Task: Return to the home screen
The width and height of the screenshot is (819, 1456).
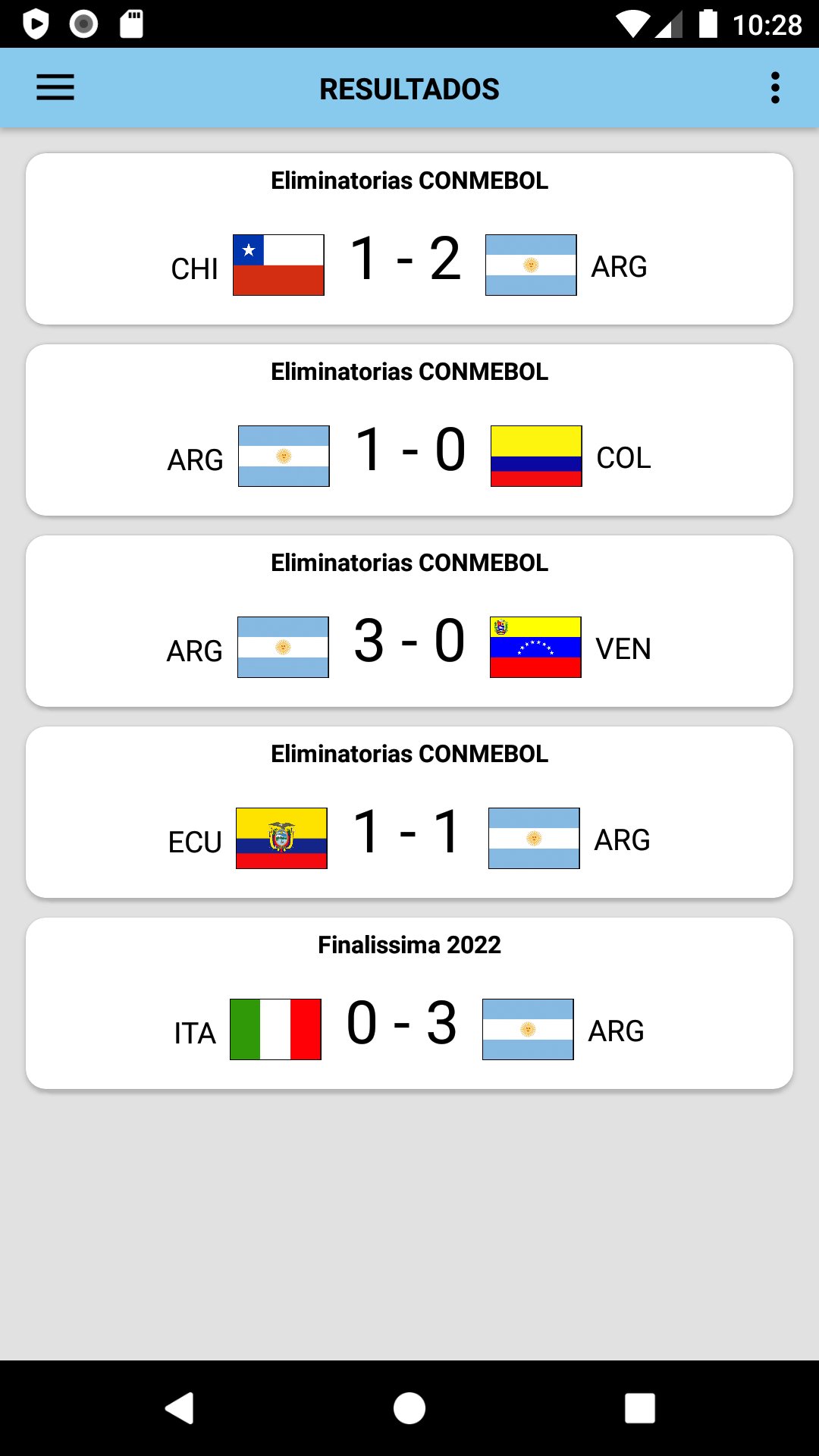Action: [x=409, y=1408]
